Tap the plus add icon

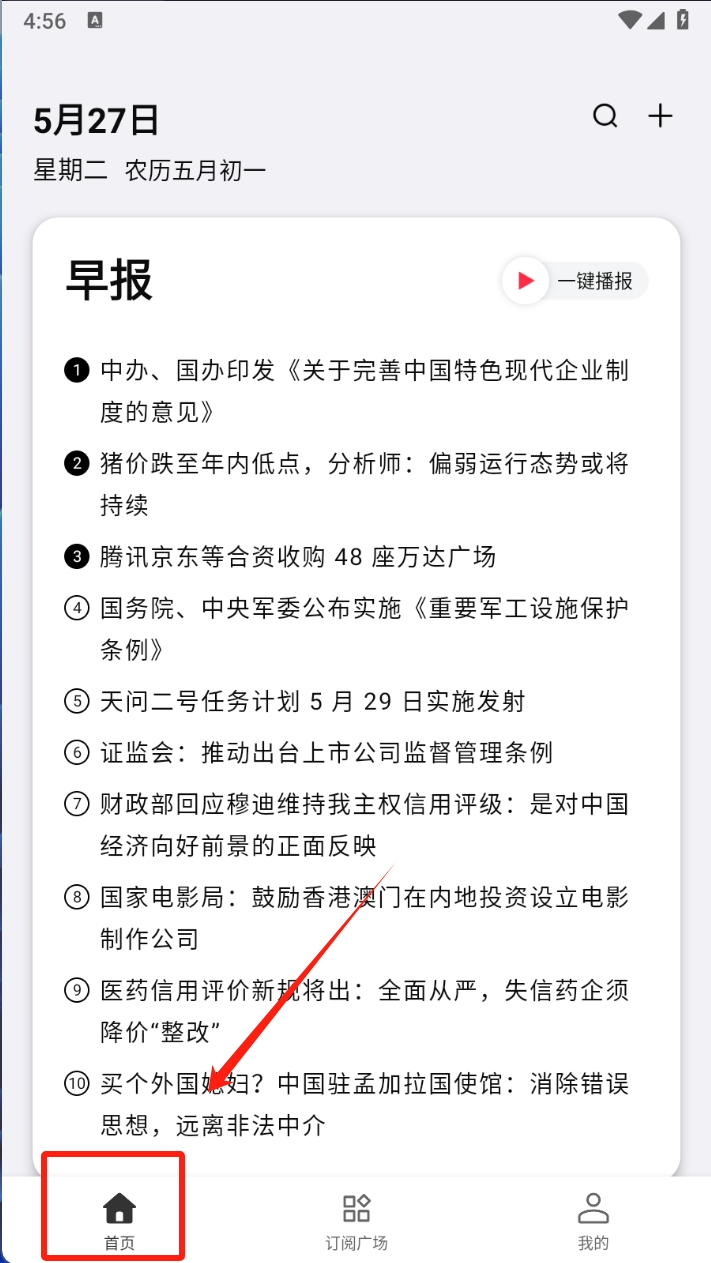660,117
